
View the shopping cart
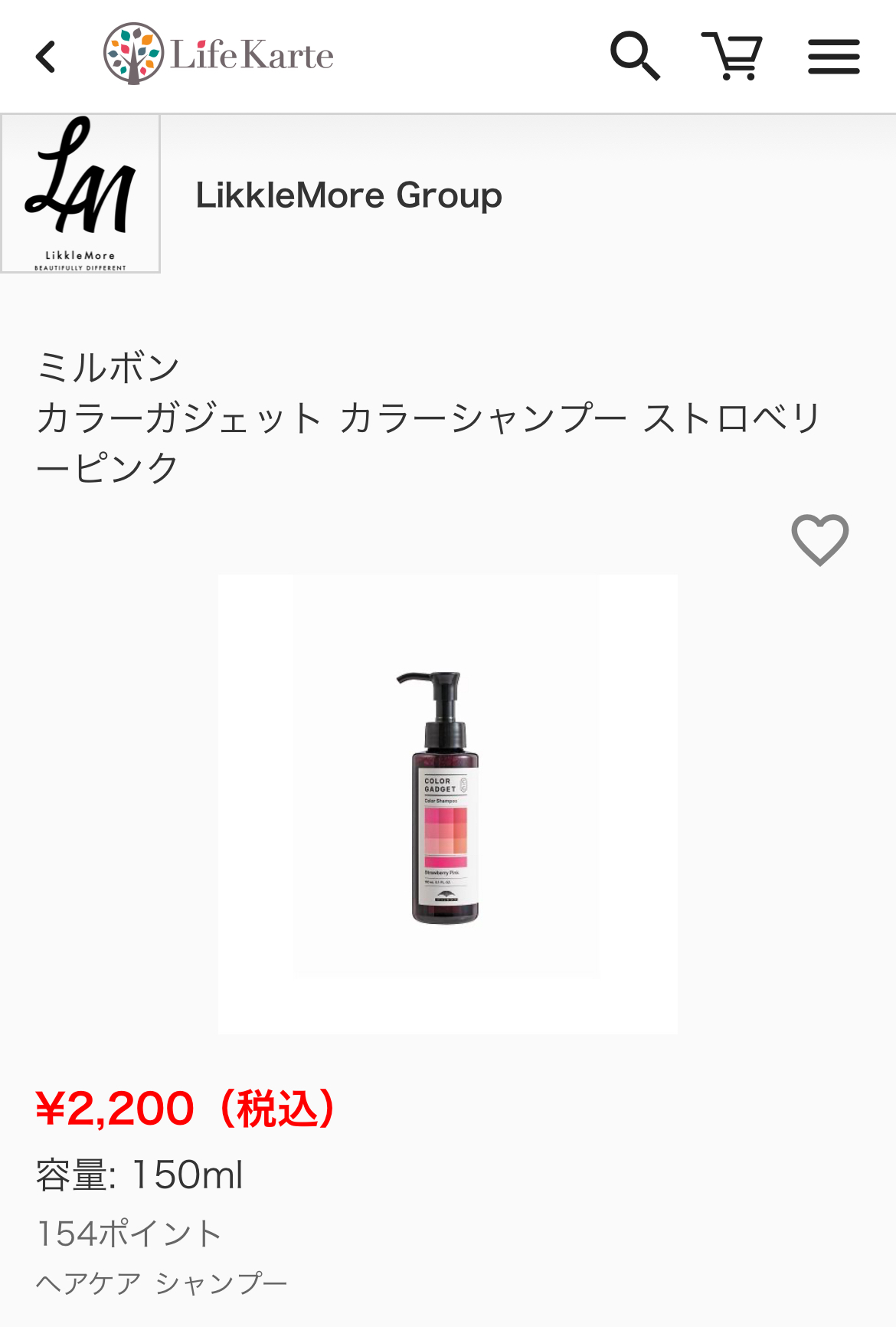pos(732,56)
